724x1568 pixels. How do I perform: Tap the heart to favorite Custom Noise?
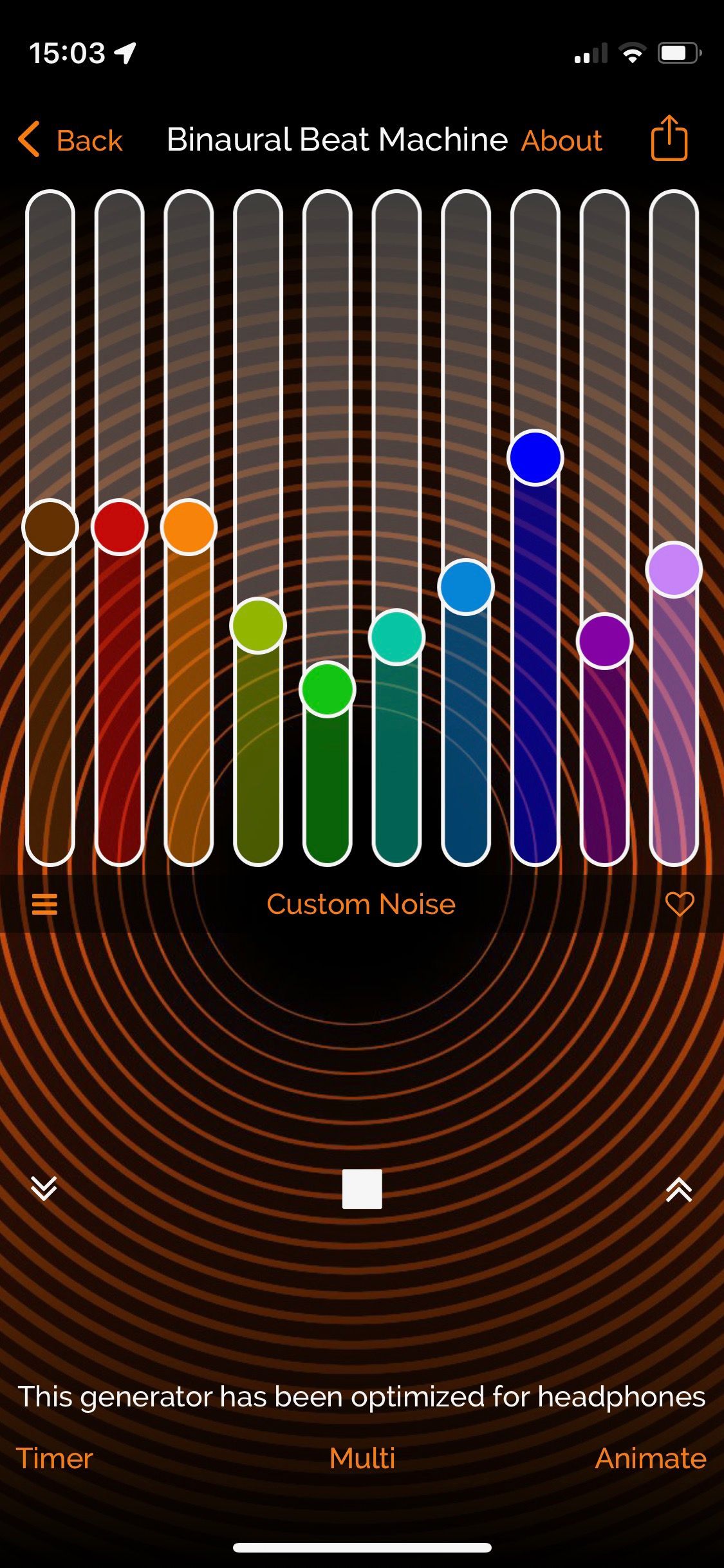pos(679,904)
